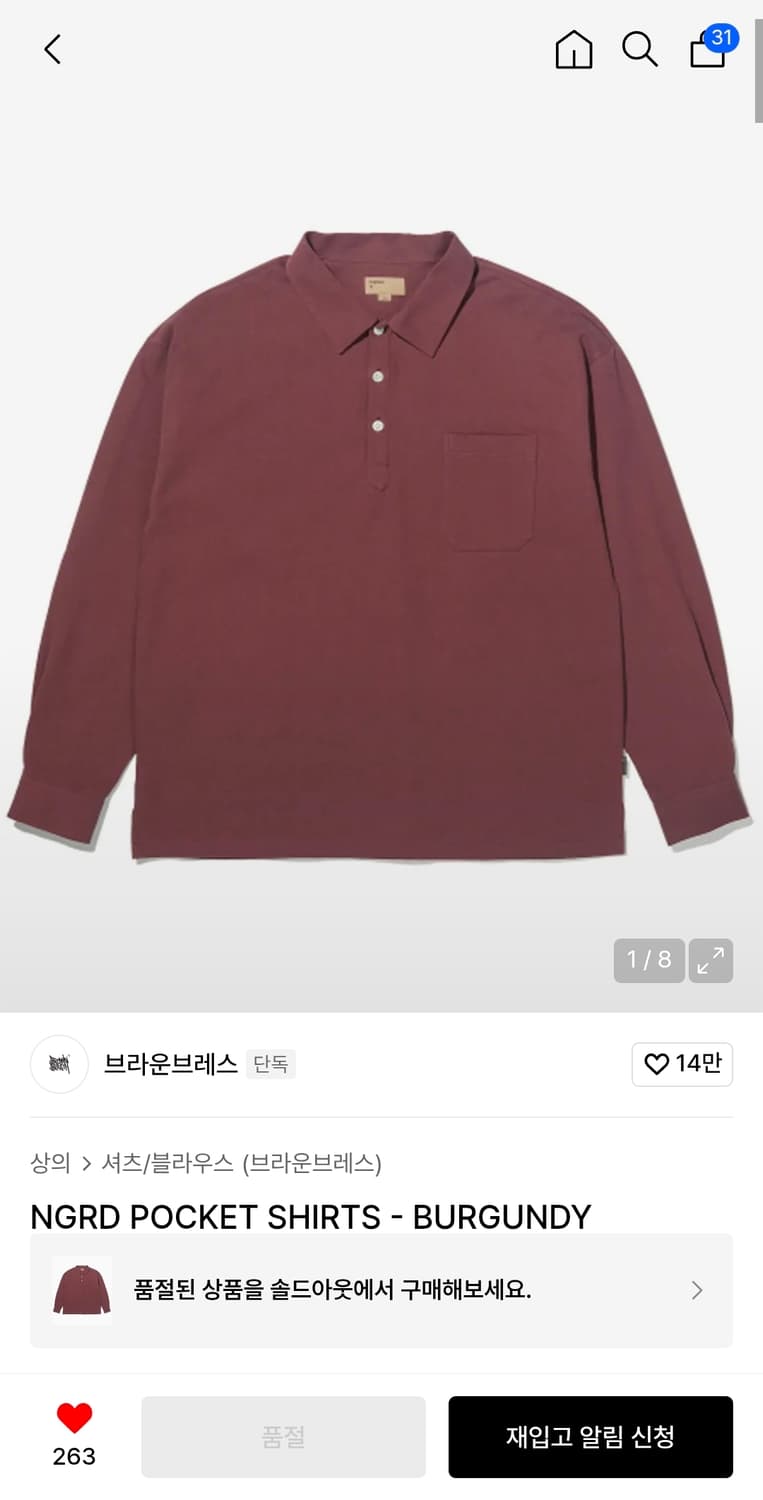763x1500 pixels.
Task: Select the 셔츠/블라우스 category
Action: [x=166, y=1163]
